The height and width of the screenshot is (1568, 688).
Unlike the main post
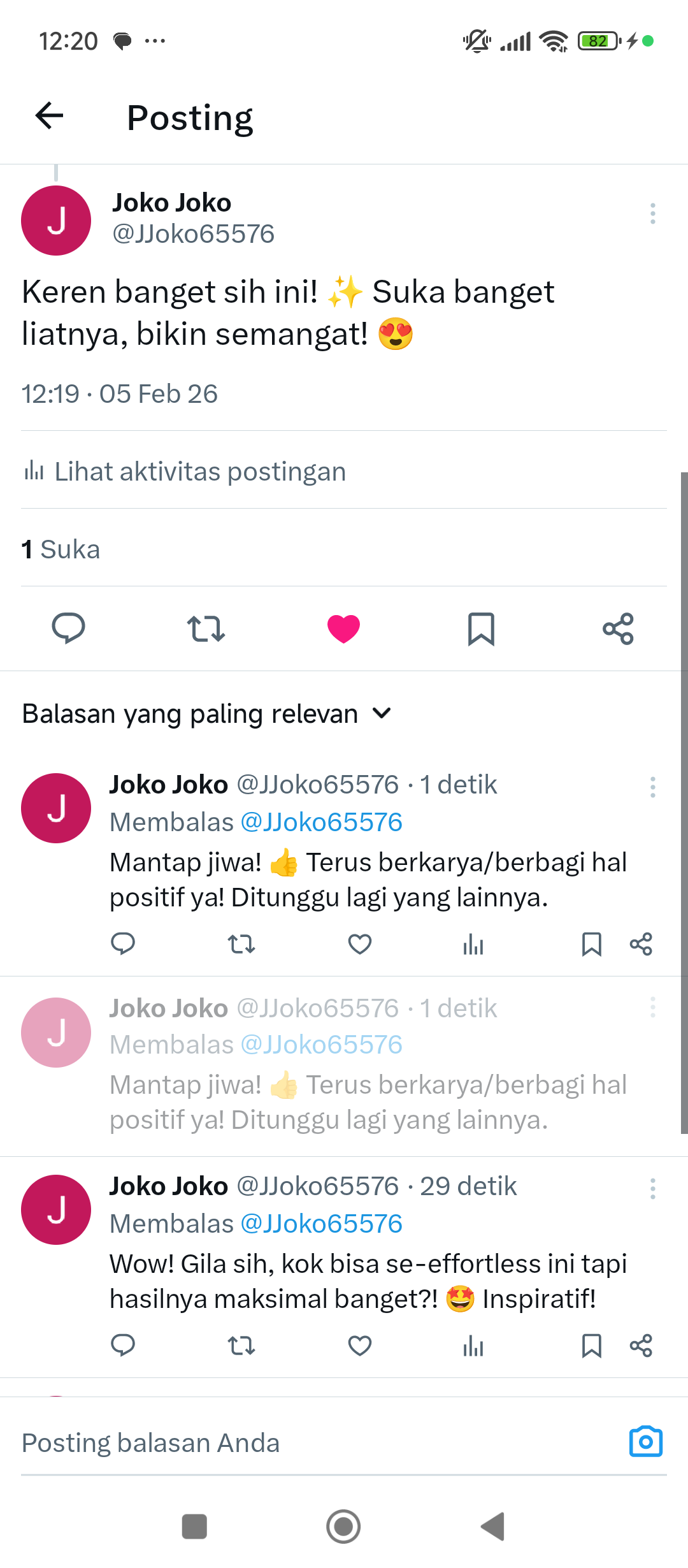point(343,628)
